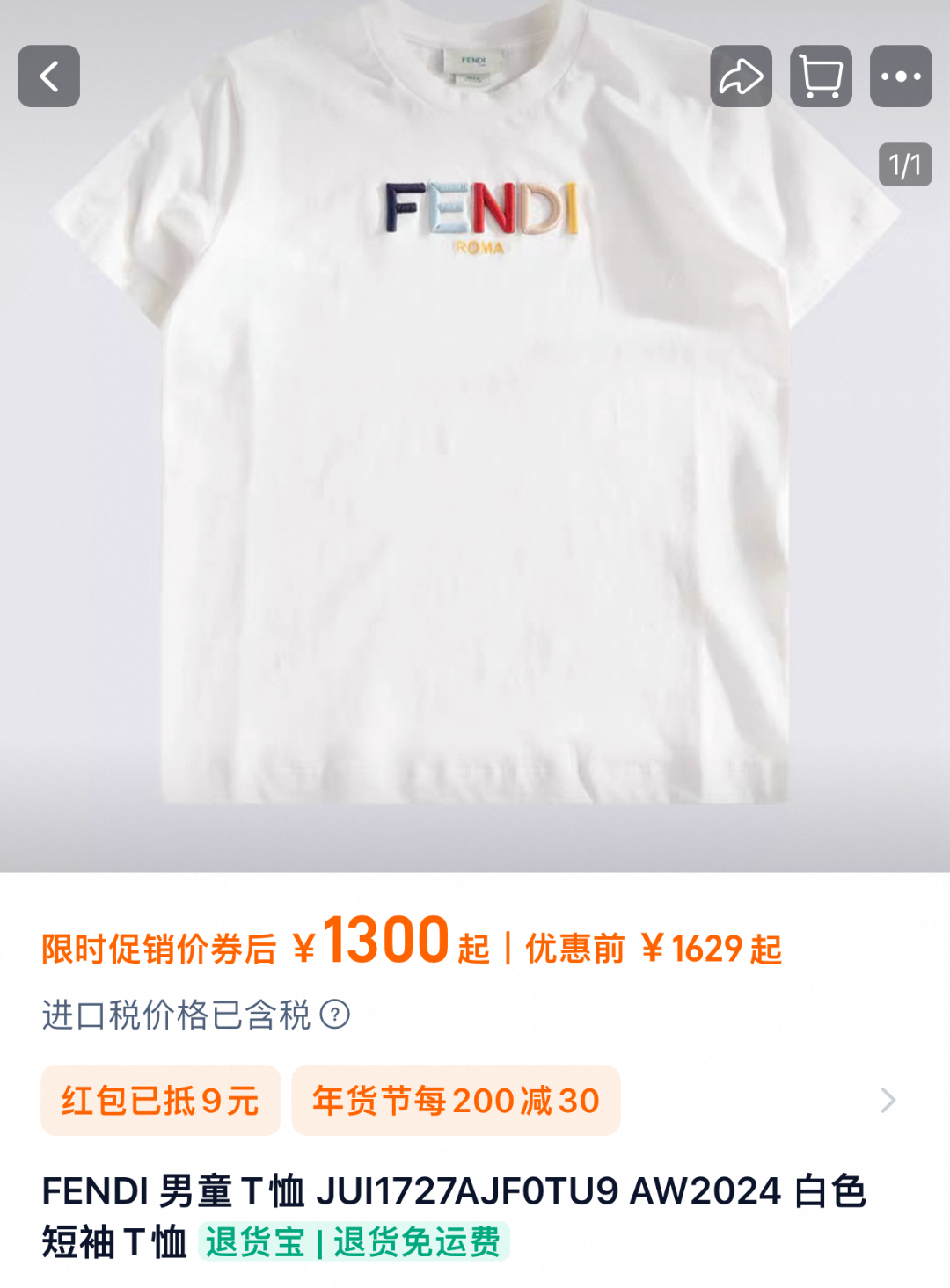This screenshot has width=950, height=1288.
Task: Go back to the previous page
Action: coord(49,76)
